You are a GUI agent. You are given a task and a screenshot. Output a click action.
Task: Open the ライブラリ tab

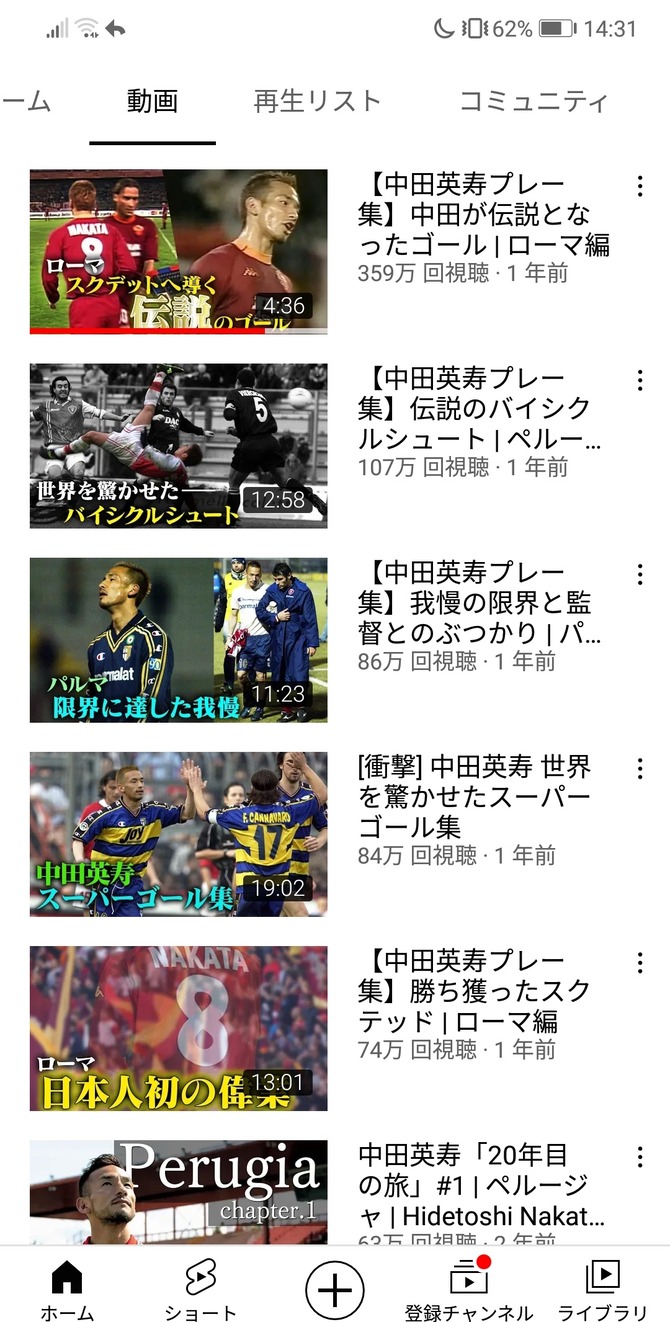click(x=603, y=1289)
